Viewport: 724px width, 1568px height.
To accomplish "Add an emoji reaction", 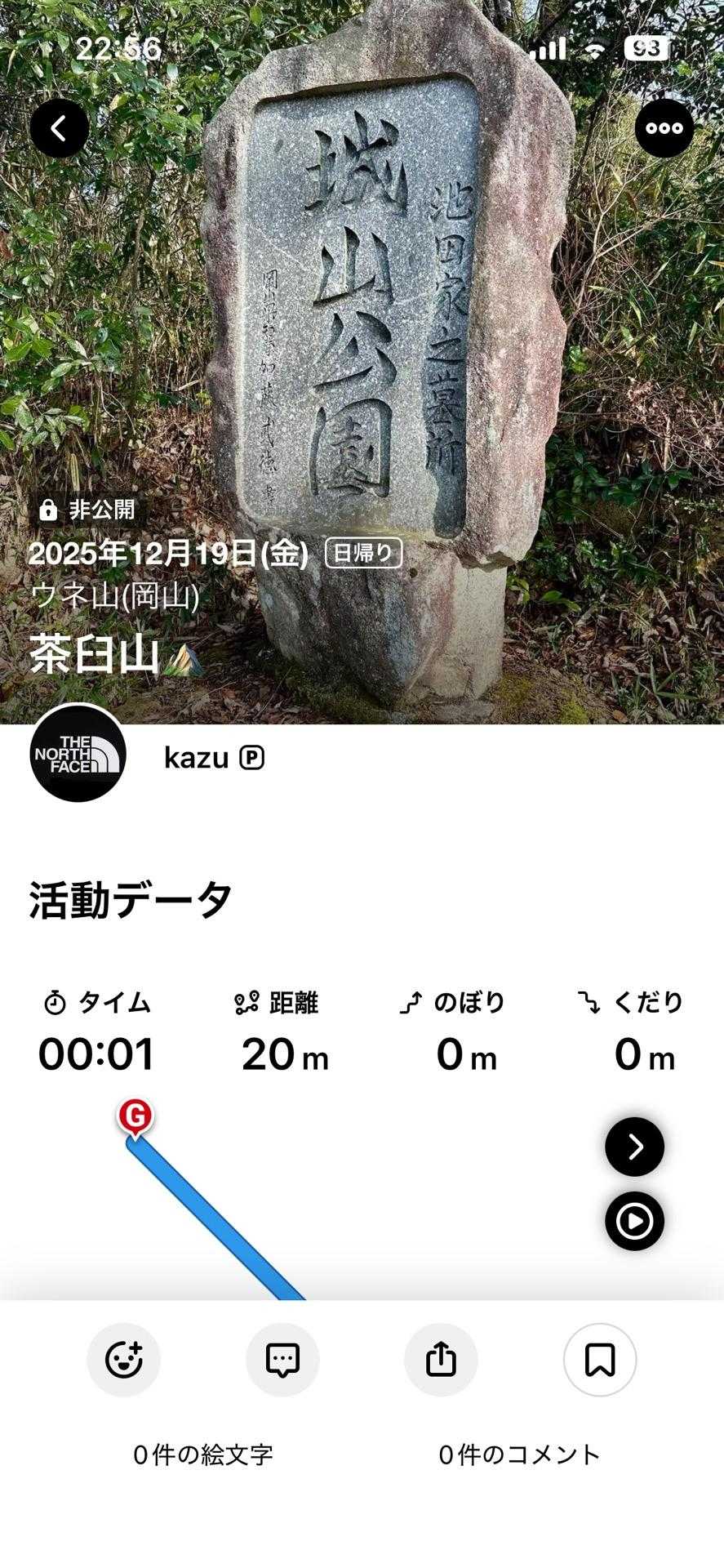I will point(124,1360).
